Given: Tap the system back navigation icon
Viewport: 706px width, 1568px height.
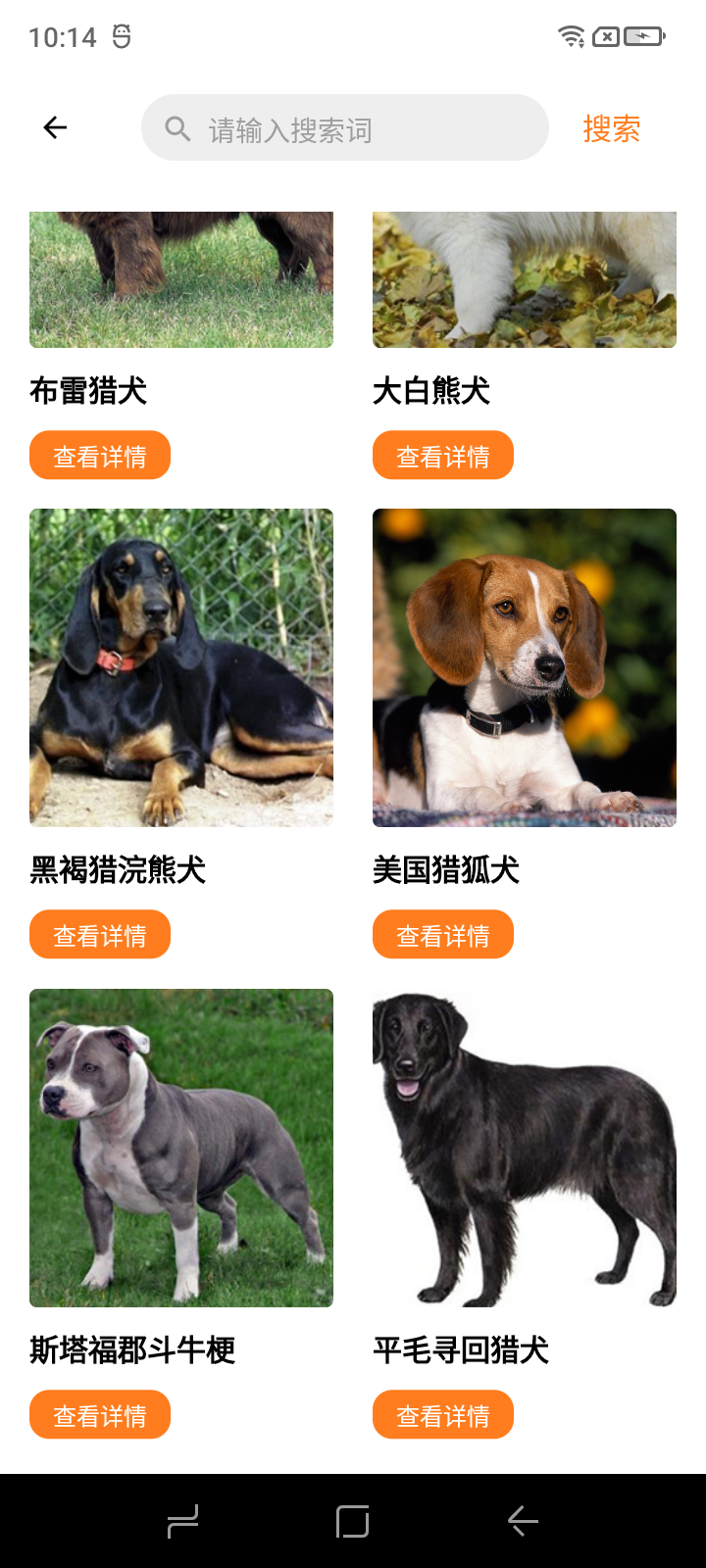Looking at the screenshot, I should pos(523,1521).
